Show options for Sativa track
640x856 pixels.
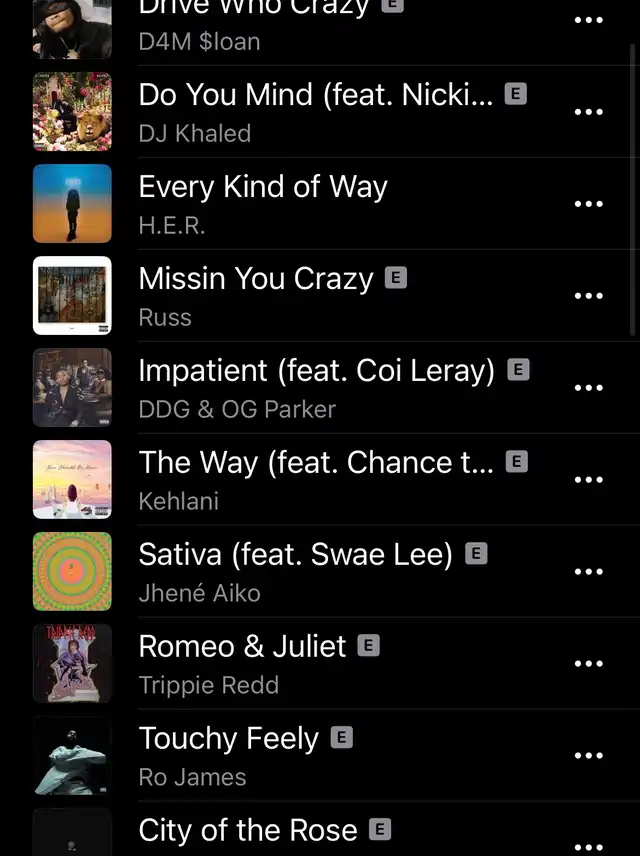pos(588,571)
